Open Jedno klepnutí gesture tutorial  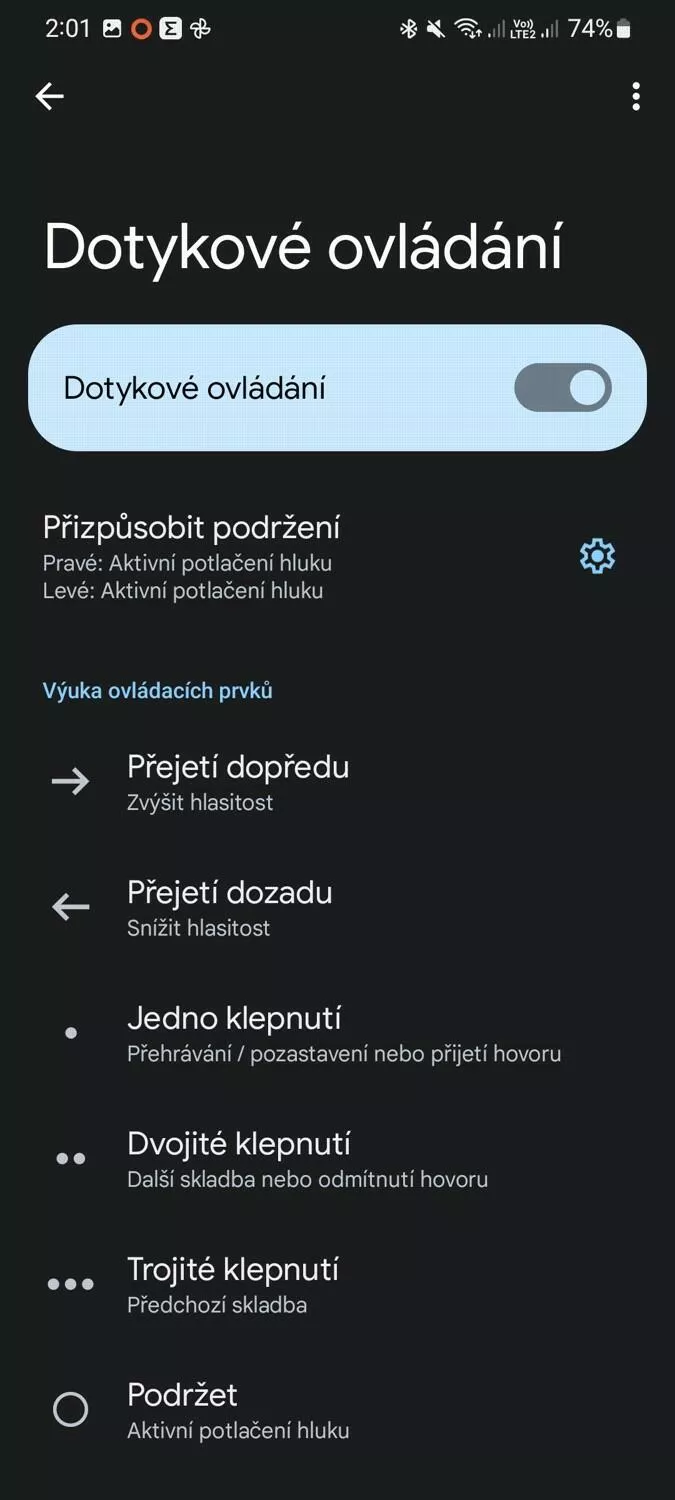pos(235,1034)
